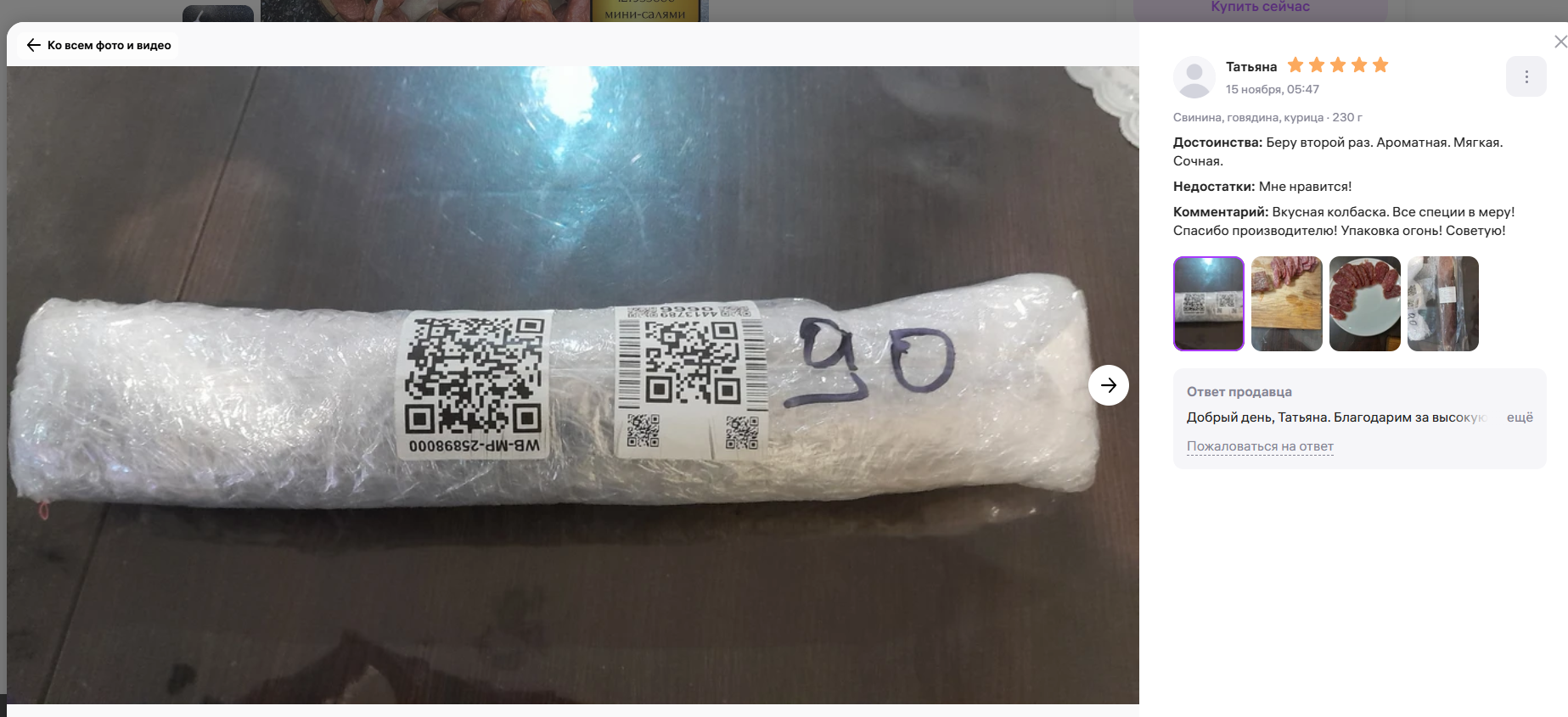This screenshot has height=717, width=1568.
Task: Open the fourth review photo thumbnail
Action: click(x=1442, y=304)
